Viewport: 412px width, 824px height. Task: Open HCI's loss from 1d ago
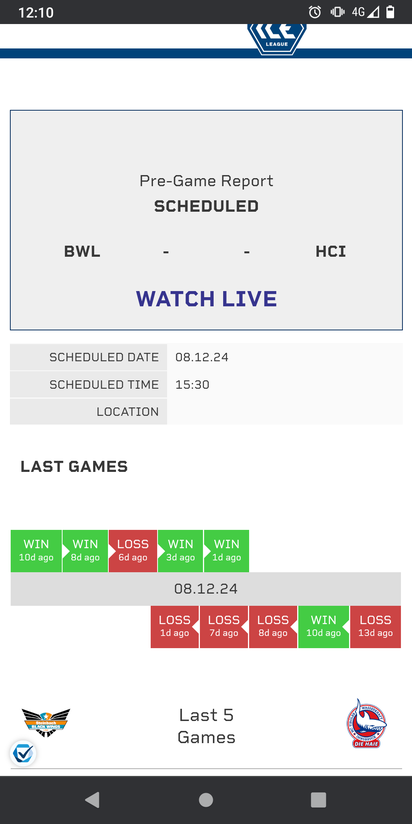tap(174, 626)
